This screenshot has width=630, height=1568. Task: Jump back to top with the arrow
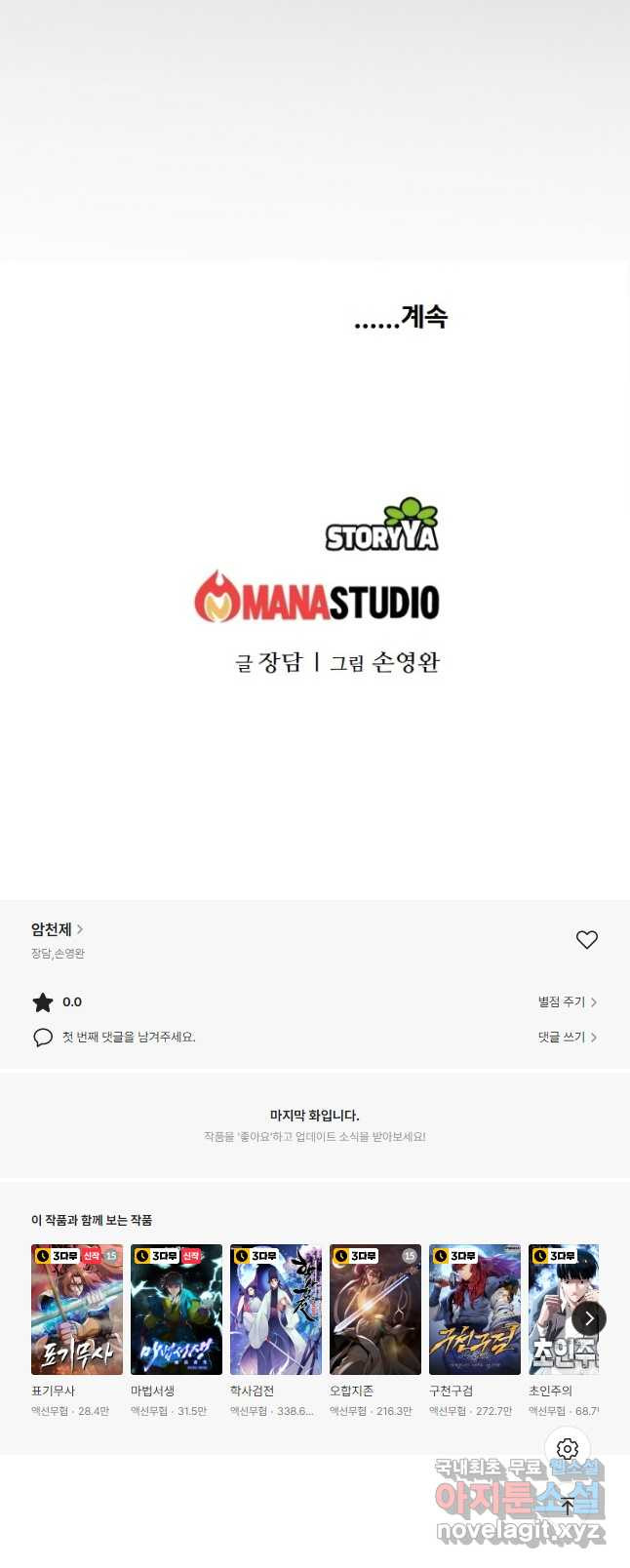568,1507
